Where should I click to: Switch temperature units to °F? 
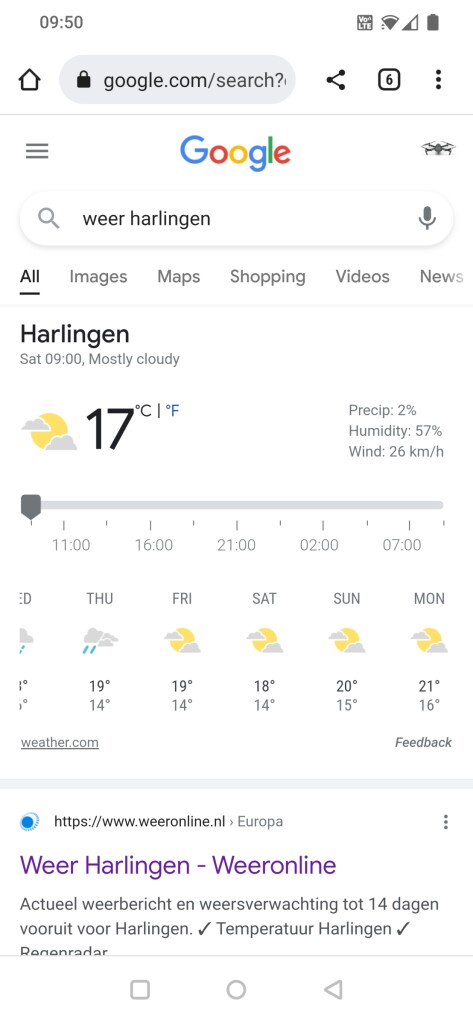coord(172,411)
